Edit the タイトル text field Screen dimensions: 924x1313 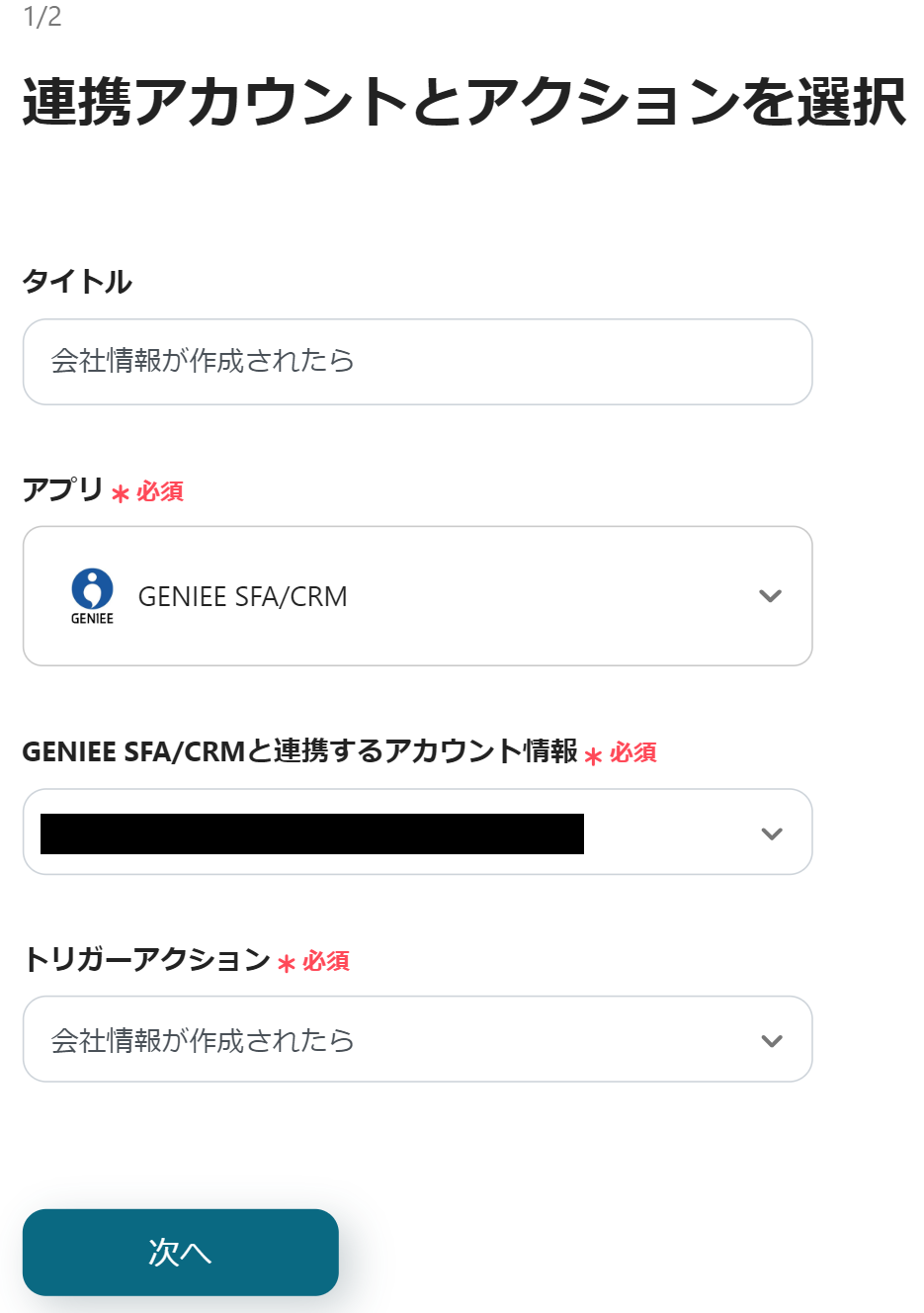point(417,362)
